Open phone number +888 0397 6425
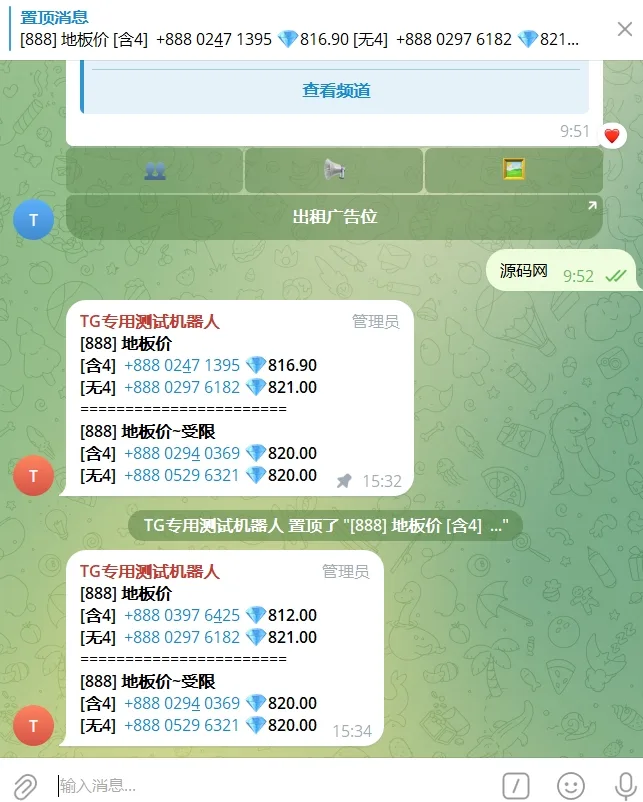643x802 pixels. tap(182, 616)
